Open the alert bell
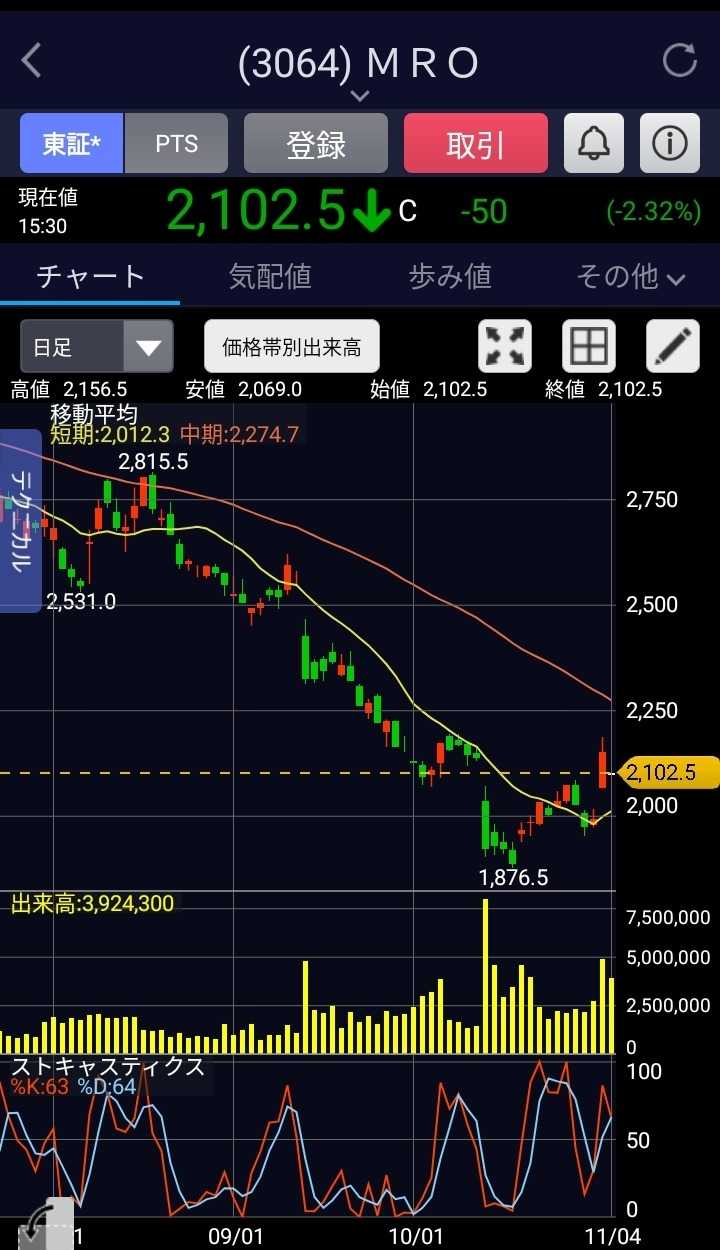The width and height of the screenshot is (720, 1250). point(594,144)
